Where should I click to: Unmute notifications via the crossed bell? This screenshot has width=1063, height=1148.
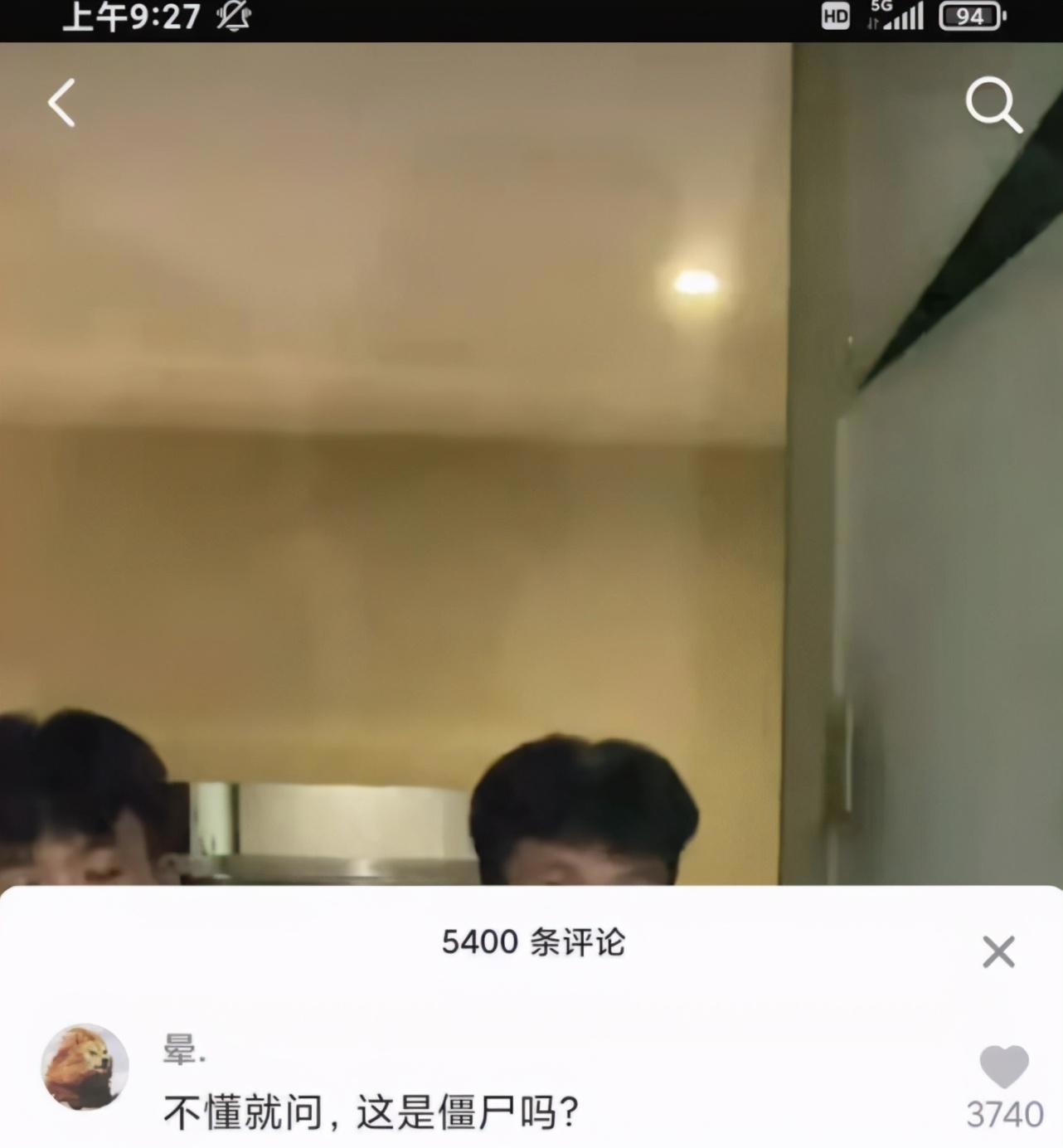234,16
